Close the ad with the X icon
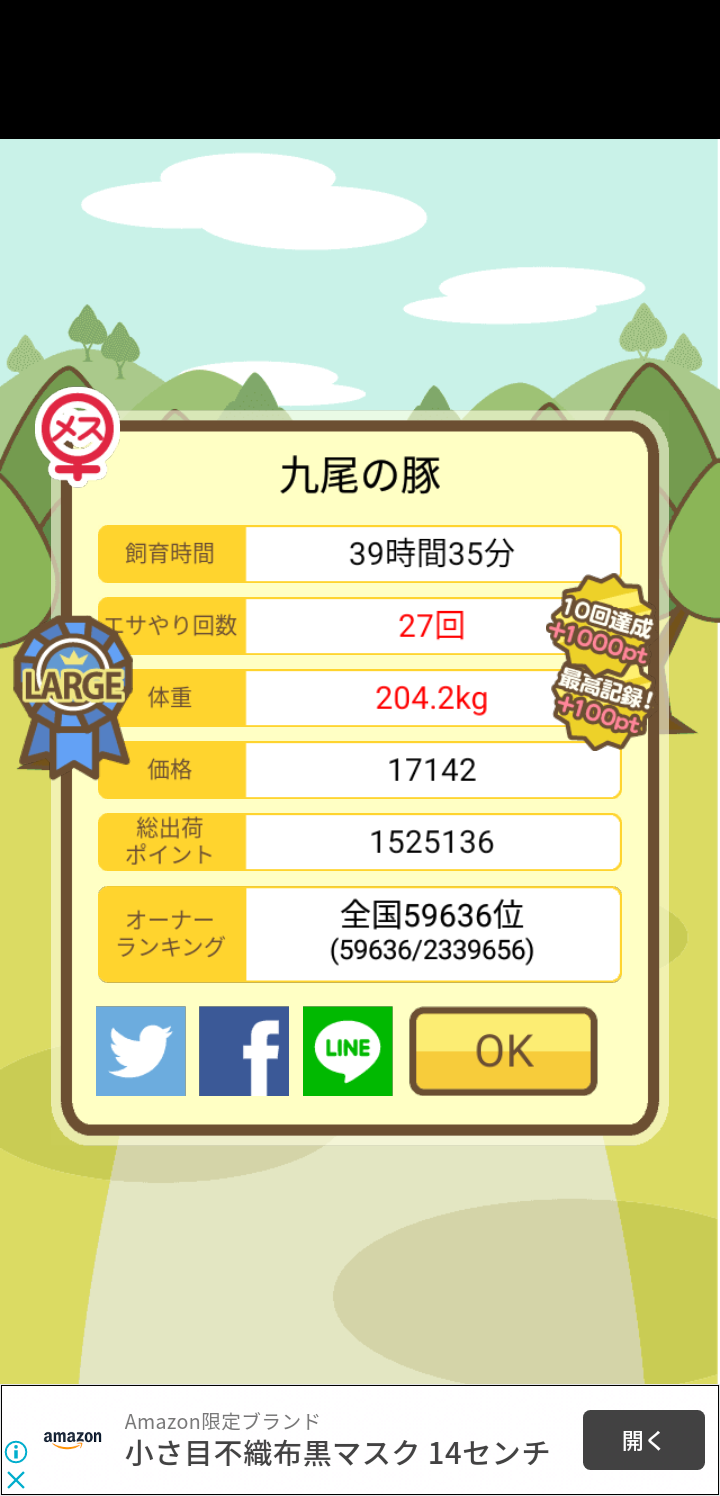This screenshot has height=1496, width=720. pos(16,1480)
